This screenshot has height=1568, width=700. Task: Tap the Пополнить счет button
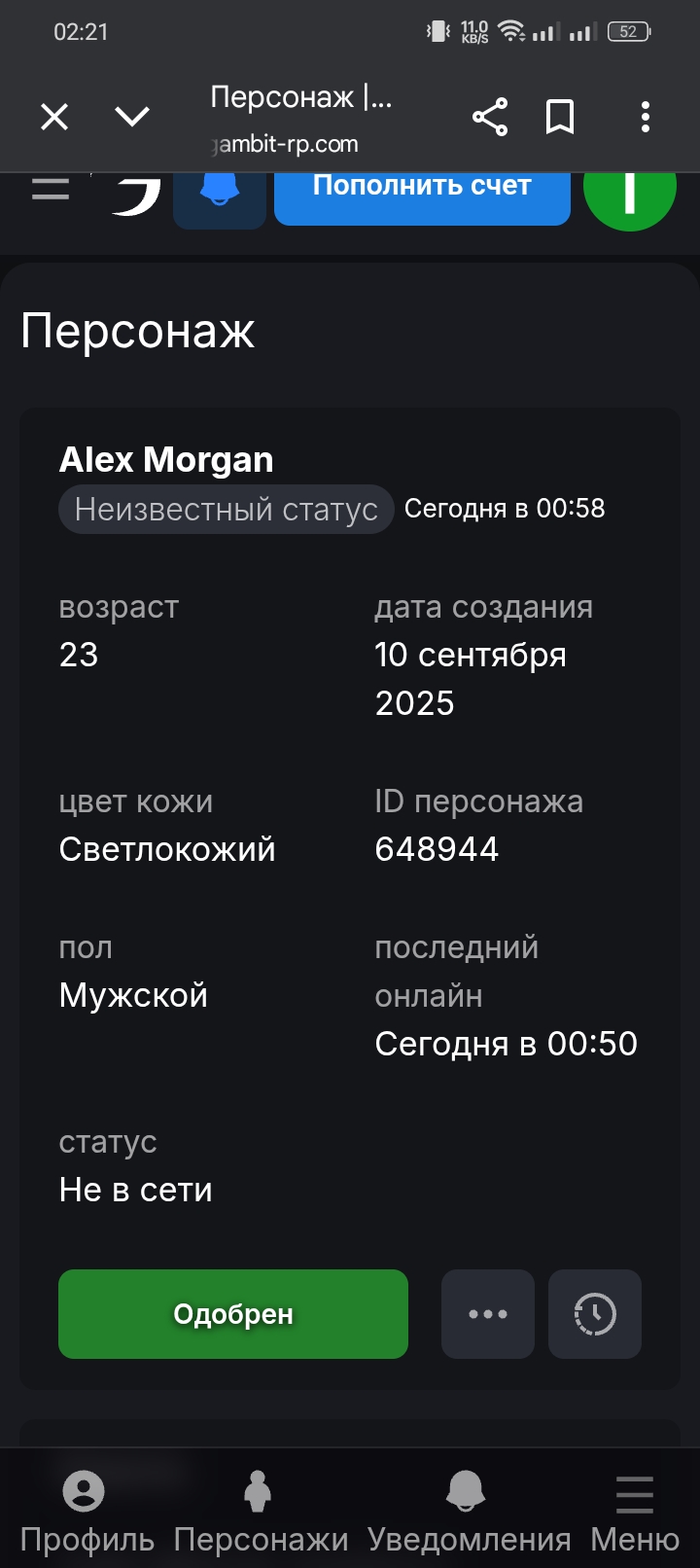point(422,191)
